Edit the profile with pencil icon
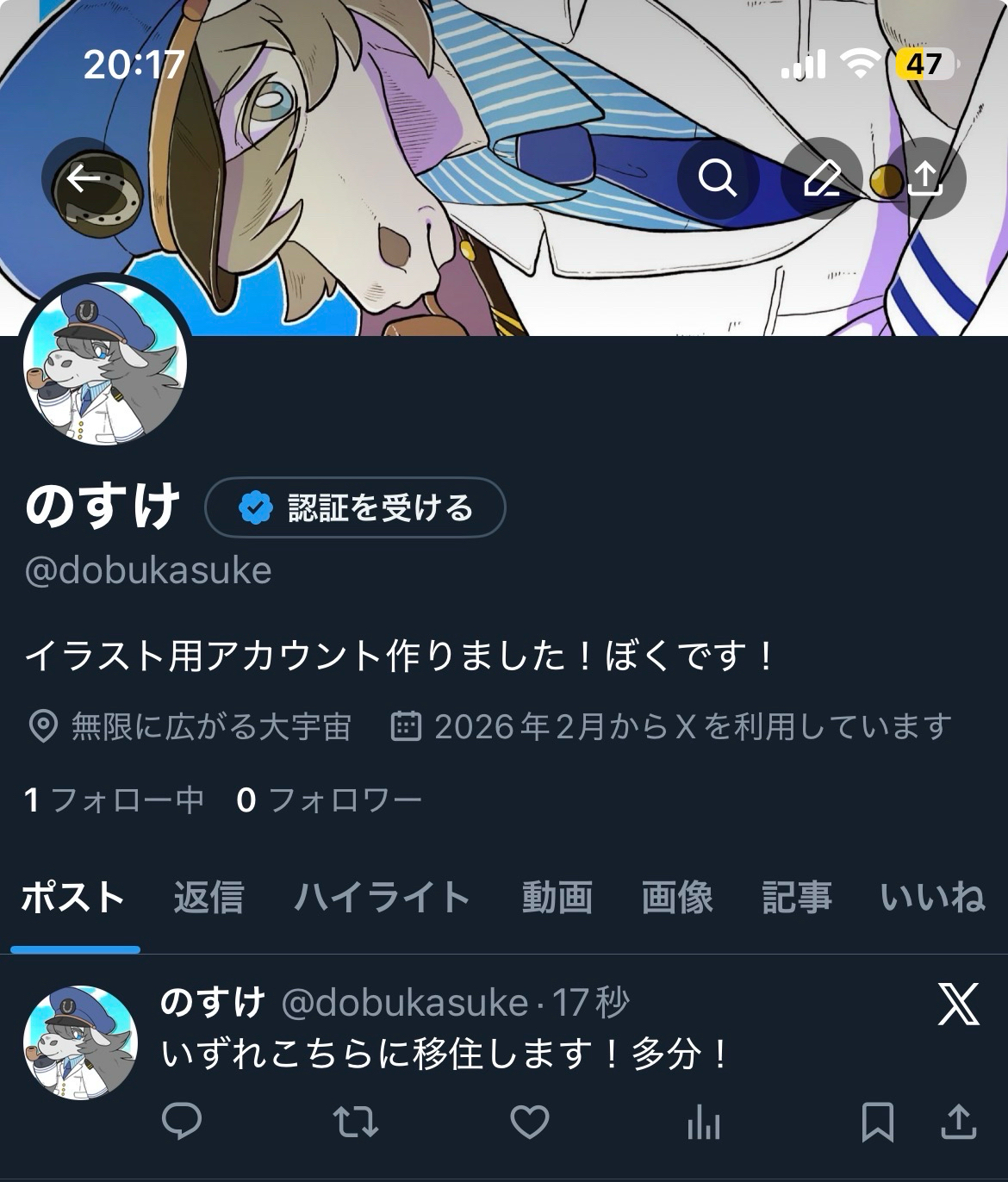The height and width of the screenshot is (1182, 1008). tap(822, 179)
